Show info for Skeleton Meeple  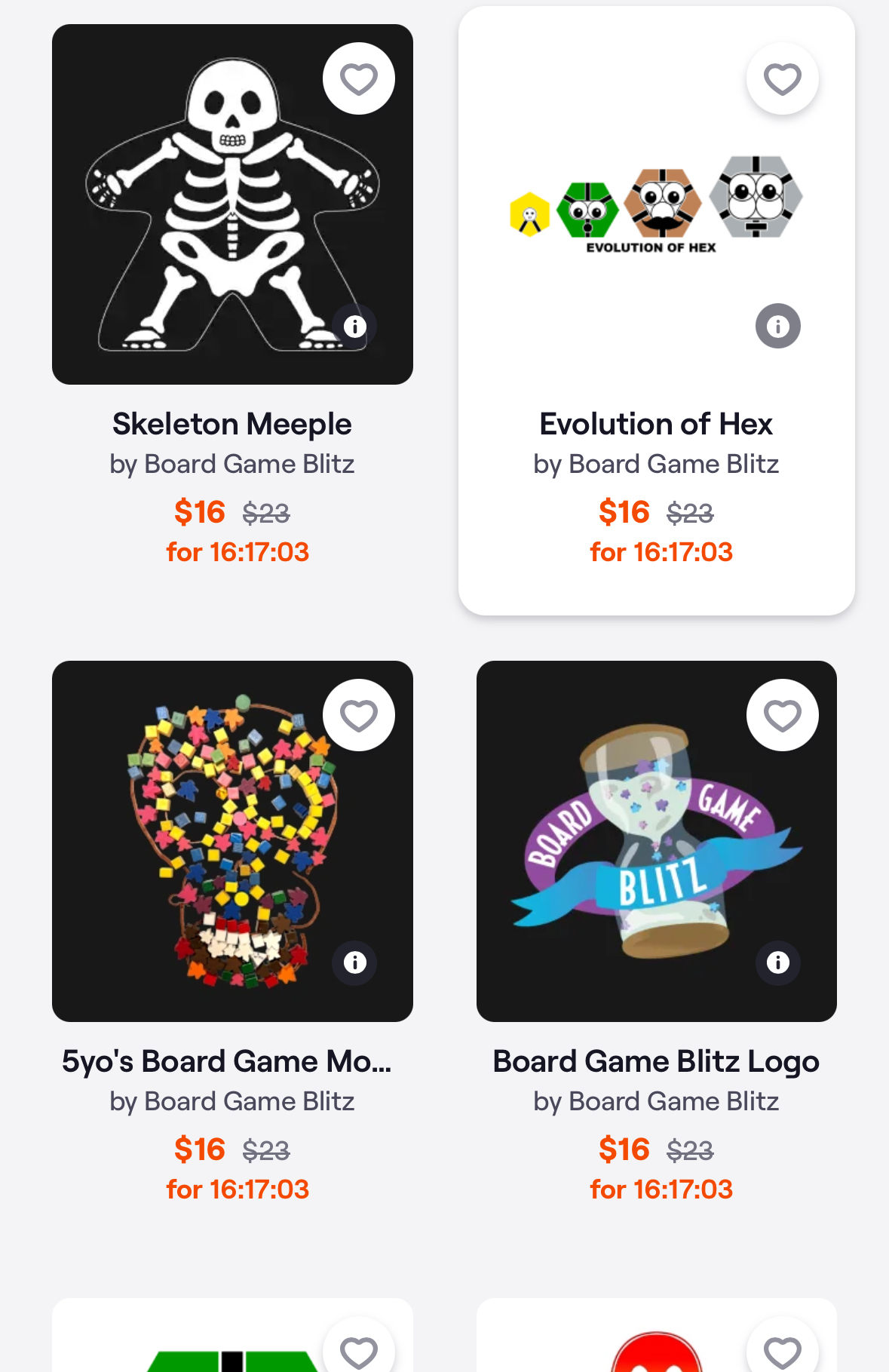click(355, 326)
